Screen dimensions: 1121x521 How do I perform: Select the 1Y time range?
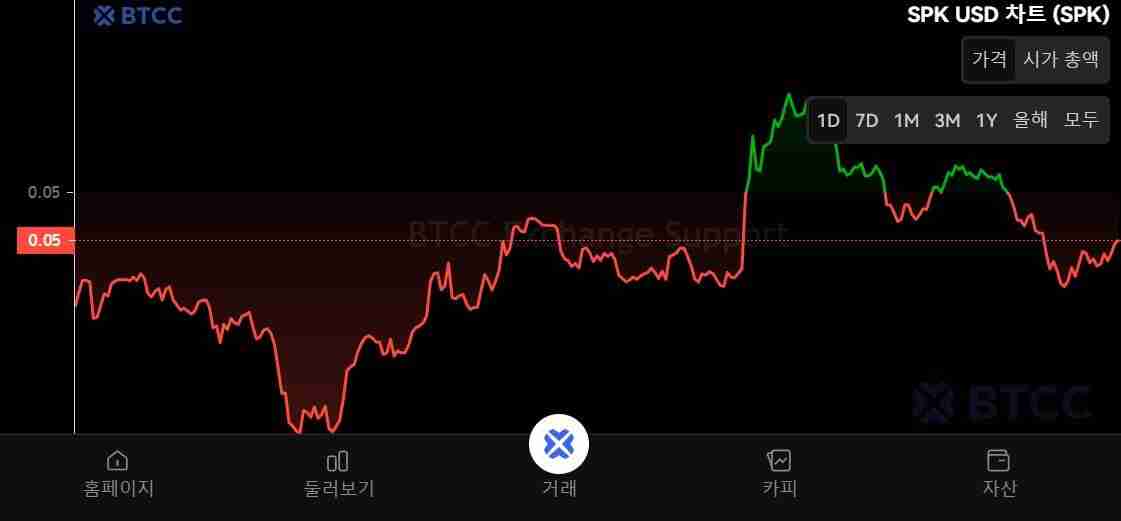click(987, 121)
